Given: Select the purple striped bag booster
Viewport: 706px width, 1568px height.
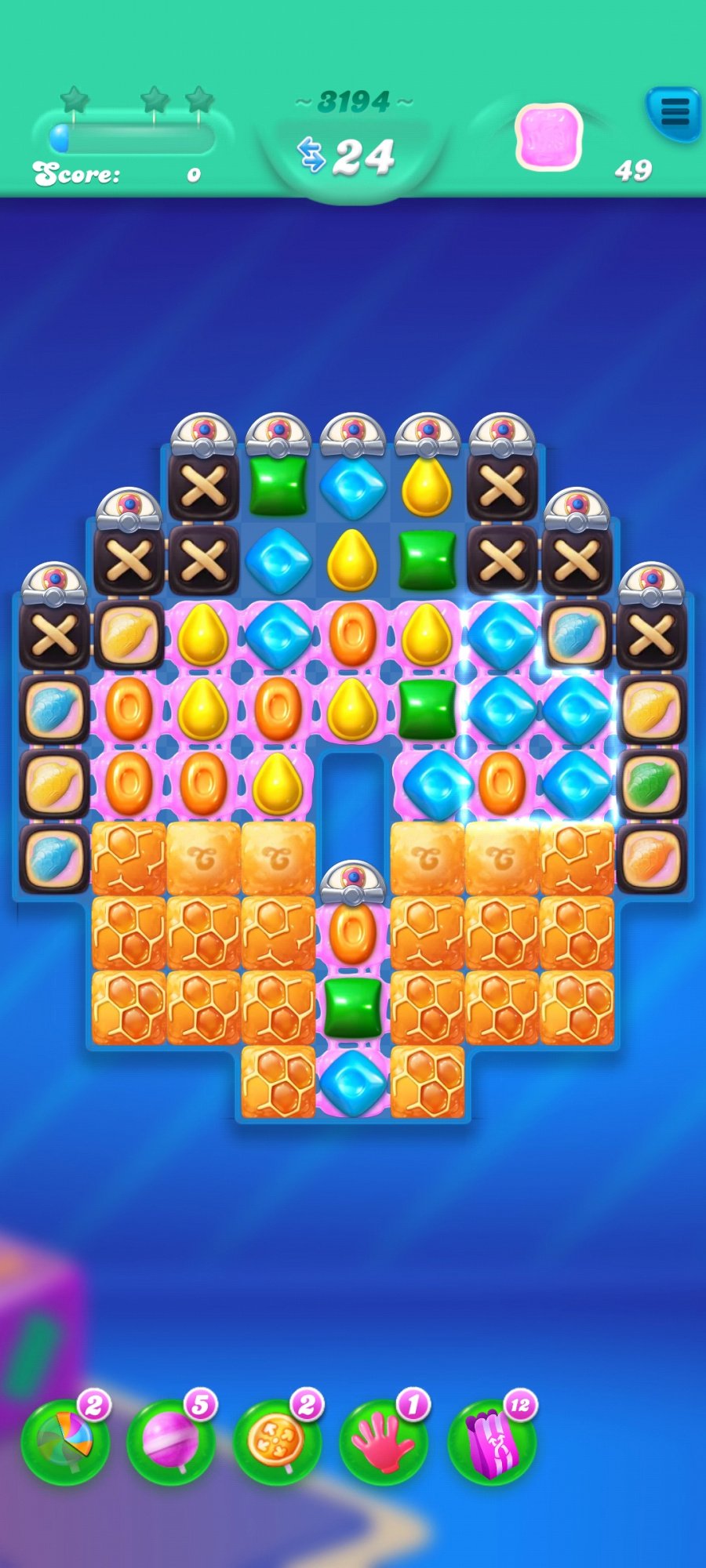Looking at the screenshot, I should pyautogui.click(x=491, y=1441).
